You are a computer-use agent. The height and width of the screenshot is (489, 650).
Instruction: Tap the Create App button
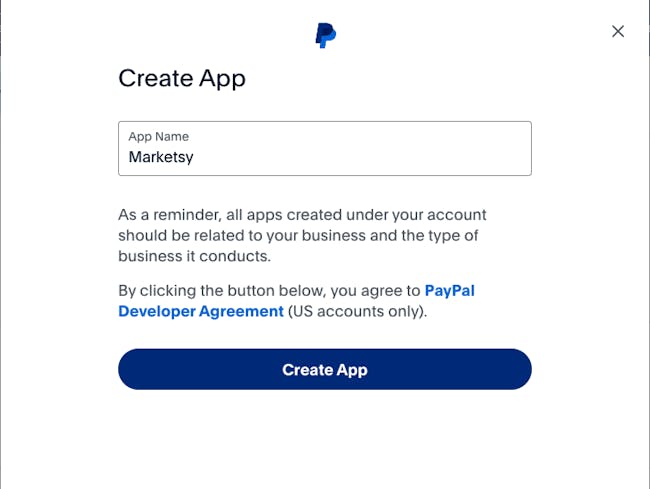pyautogui.click(x=324, y=369)
